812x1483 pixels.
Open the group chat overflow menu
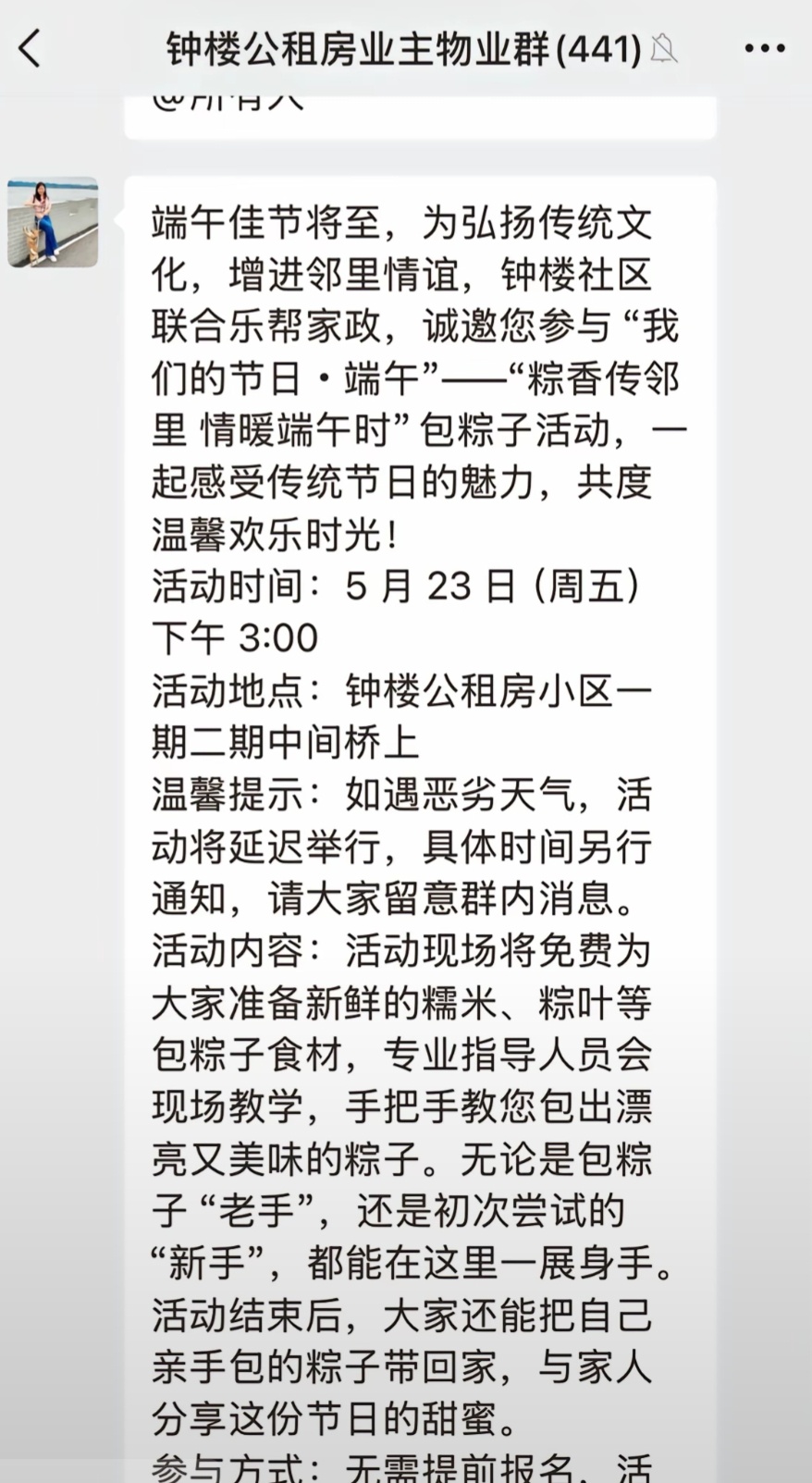(765, 49)
